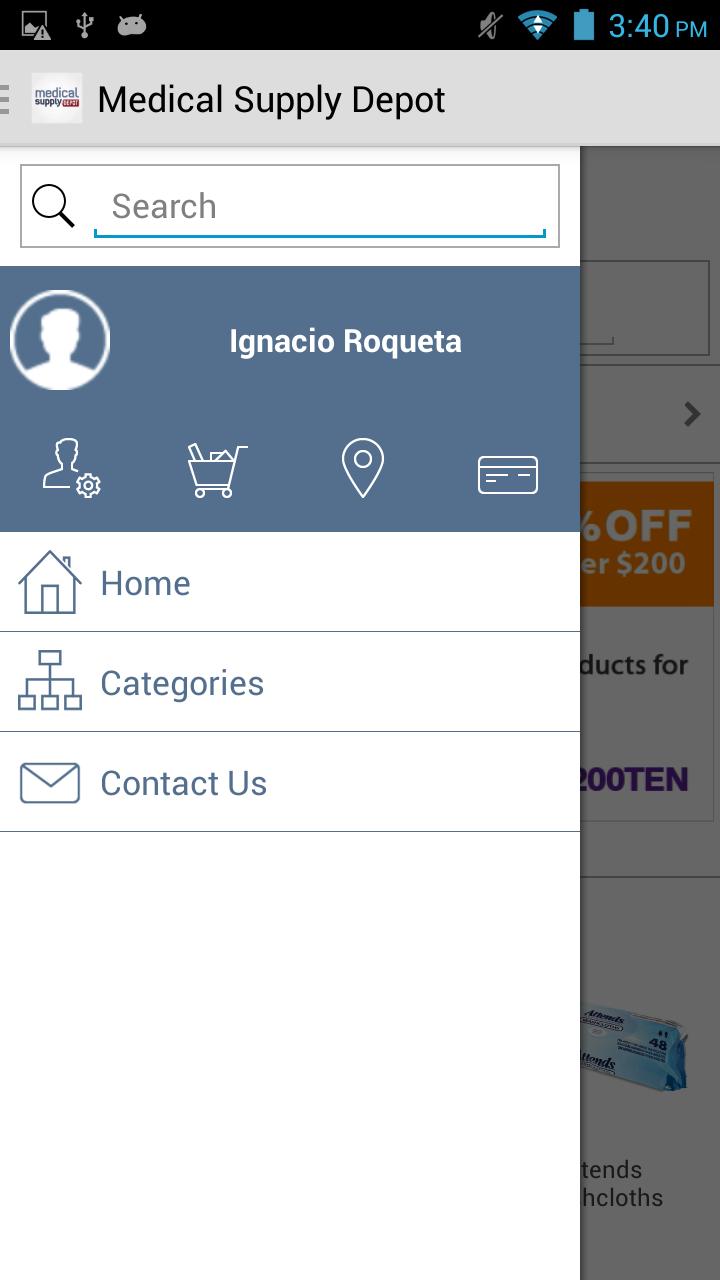Open the location pin icon
720x1280 pixels.
362,468
